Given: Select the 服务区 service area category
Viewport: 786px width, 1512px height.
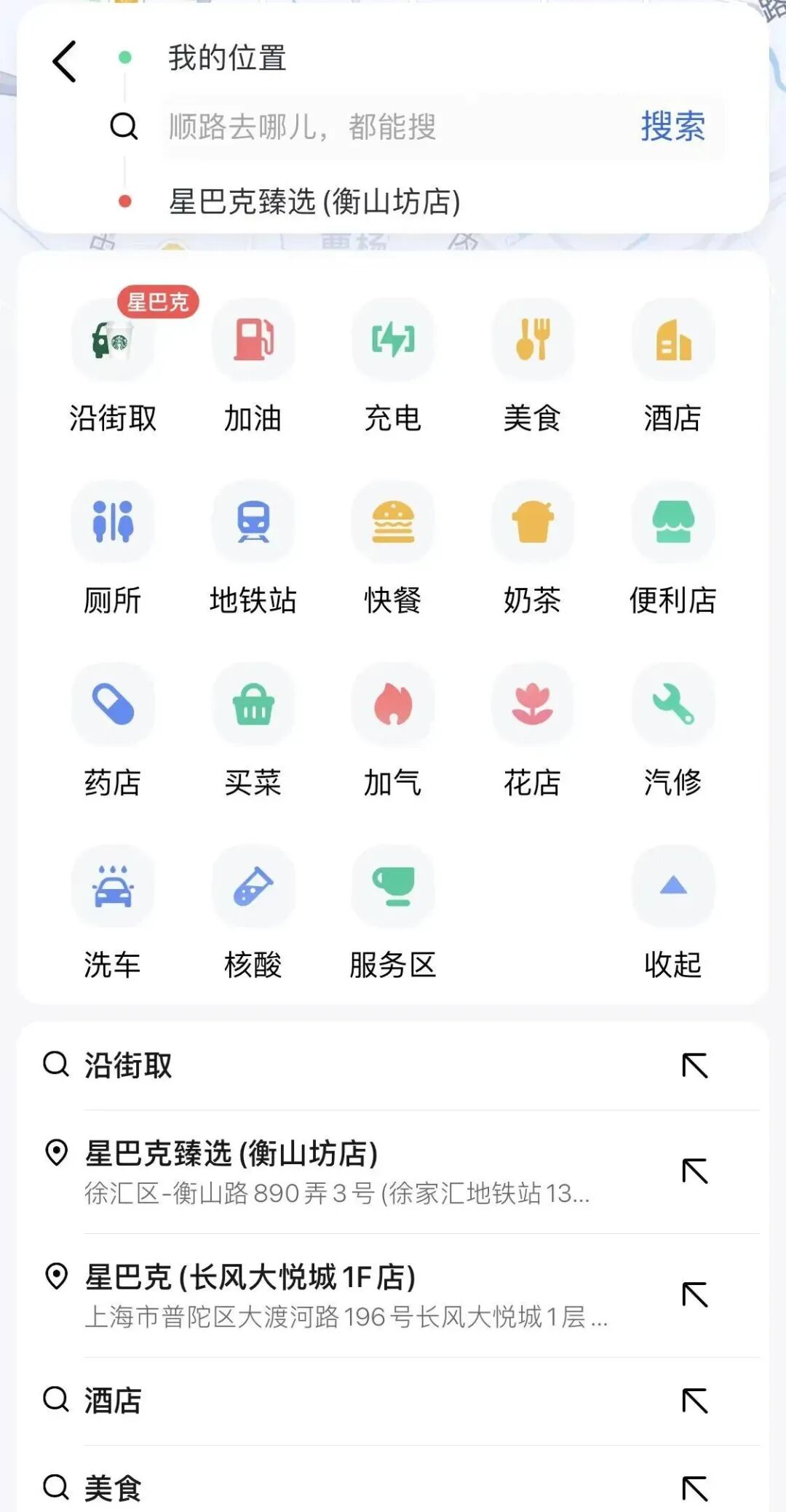Looking at the screenshot, I should pyautogui.click(x=393, y=887).
